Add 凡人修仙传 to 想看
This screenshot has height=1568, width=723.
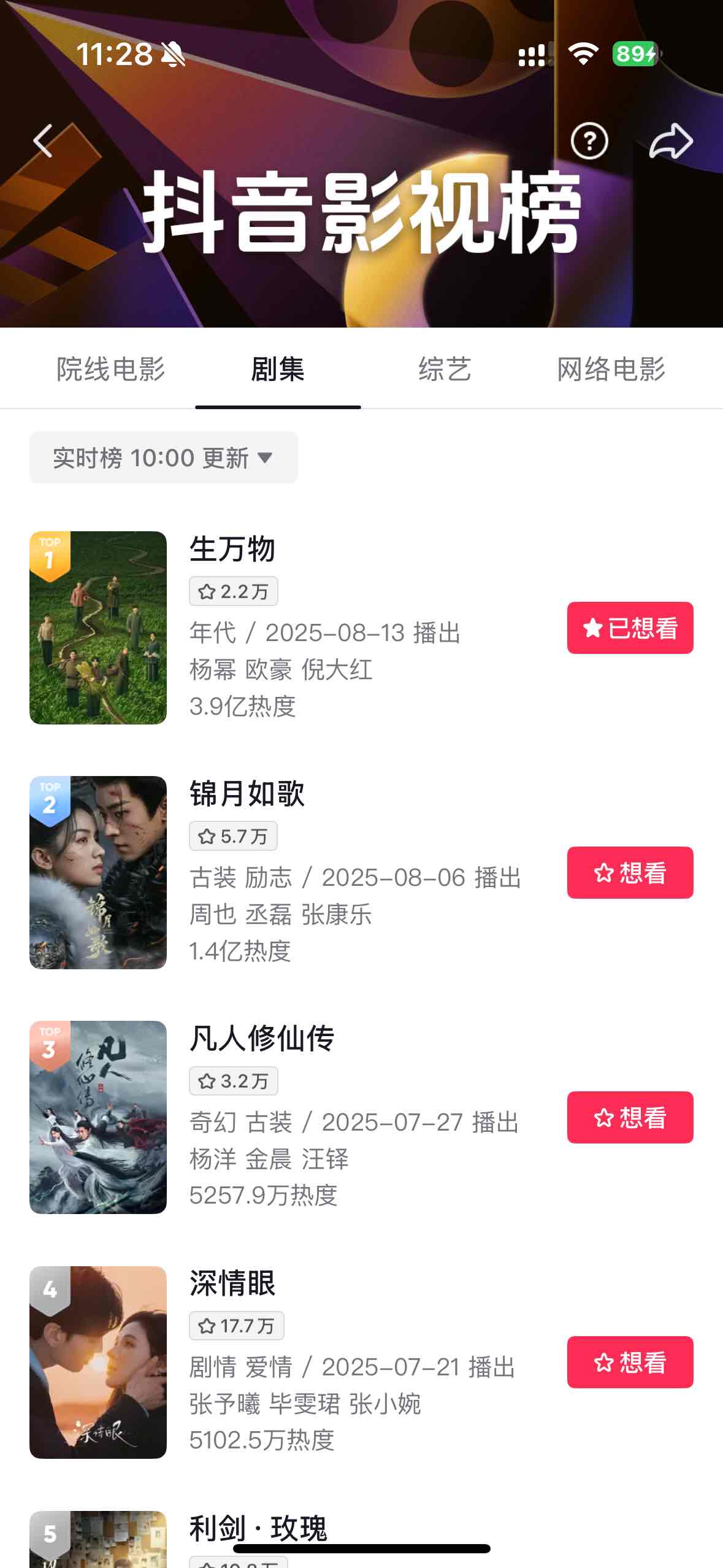coord(630,1117)
